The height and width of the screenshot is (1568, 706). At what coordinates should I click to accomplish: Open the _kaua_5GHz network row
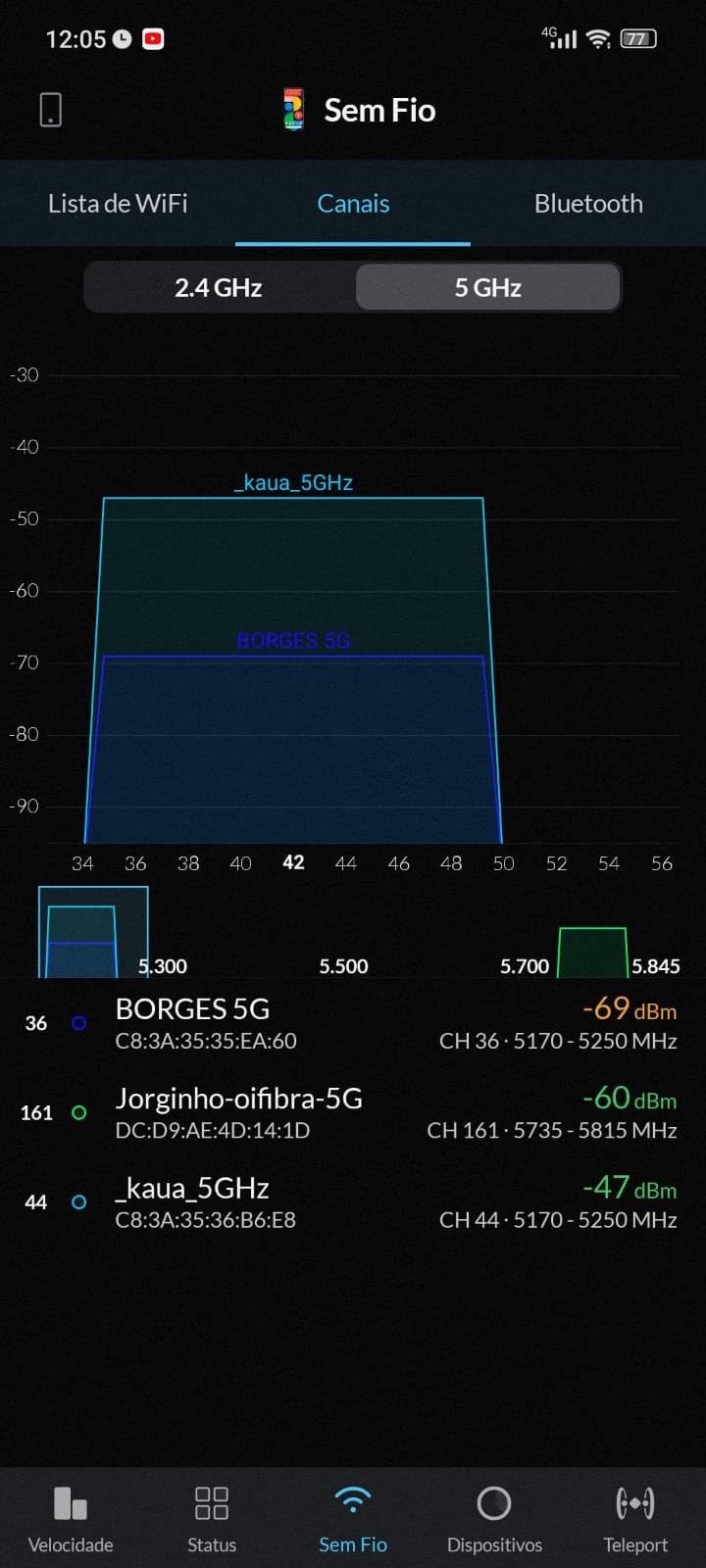[x=353, y=1202]
